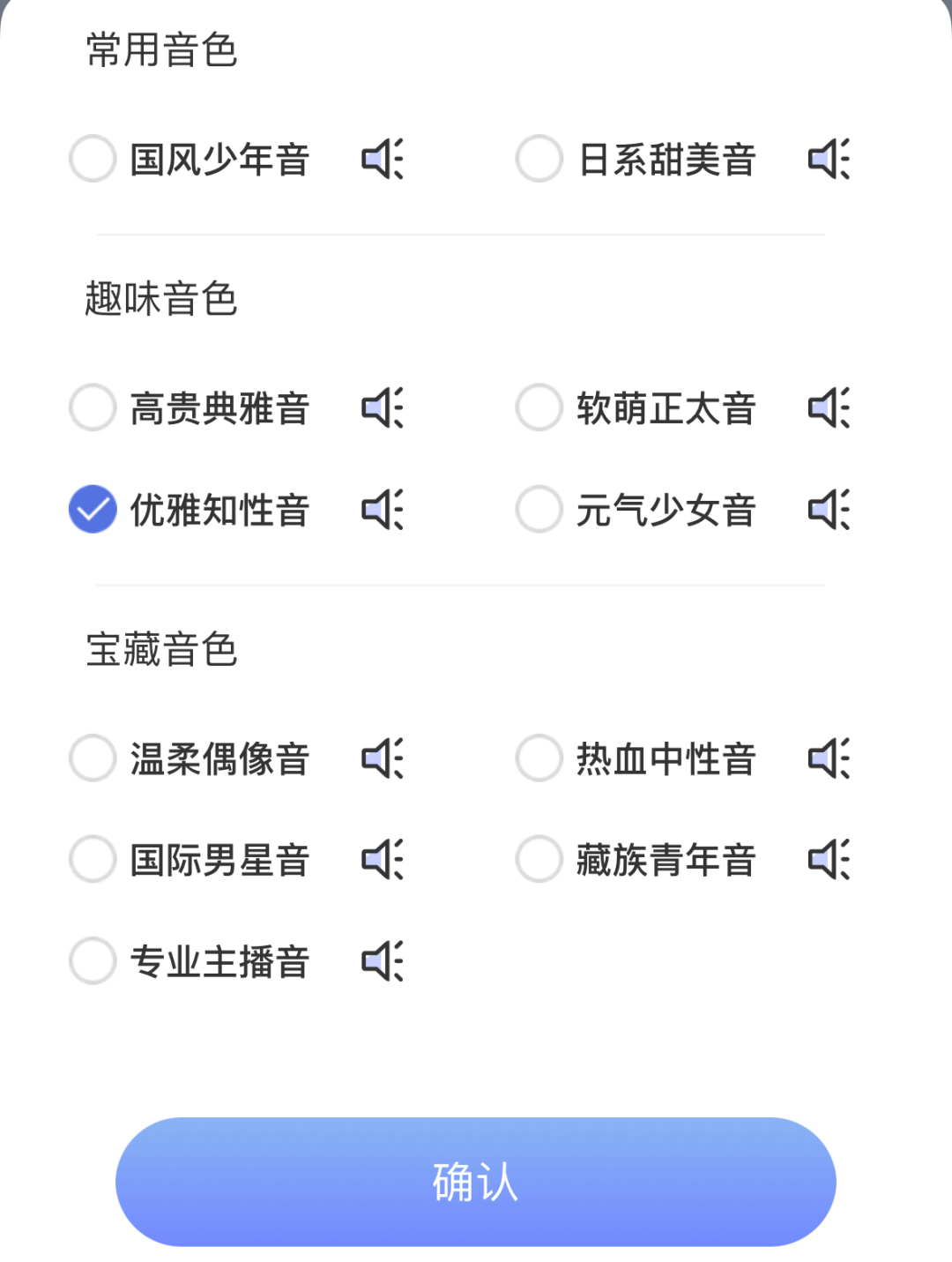Play the 热血中性音 voice sample
This screenshot has width=952, height=1262.
pyautogui.click(x=829, y=758)
